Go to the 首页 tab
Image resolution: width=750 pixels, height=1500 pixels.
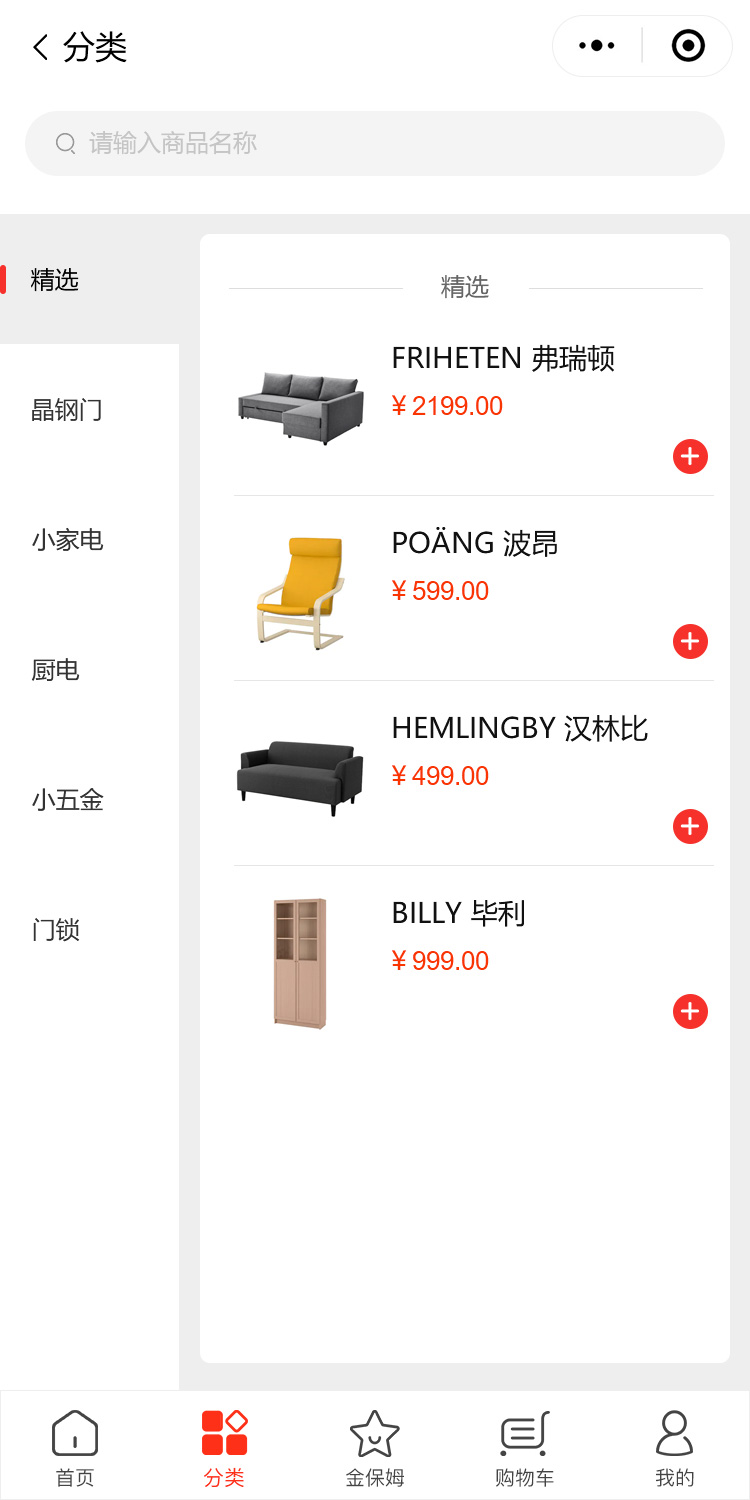pyautogui.click(x=75, y=1447)
